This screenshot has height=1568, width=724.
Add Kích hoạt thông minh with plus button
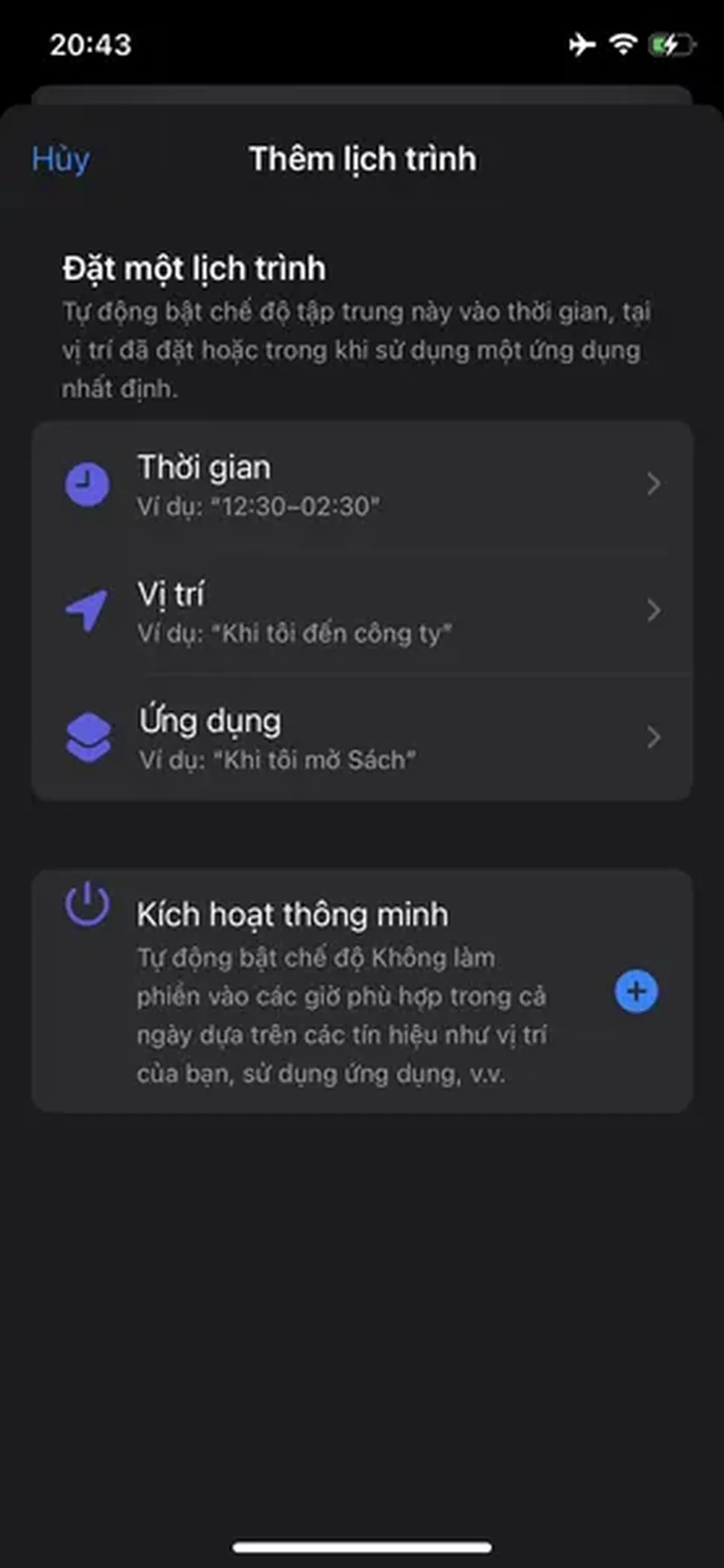tap(636, 992)
